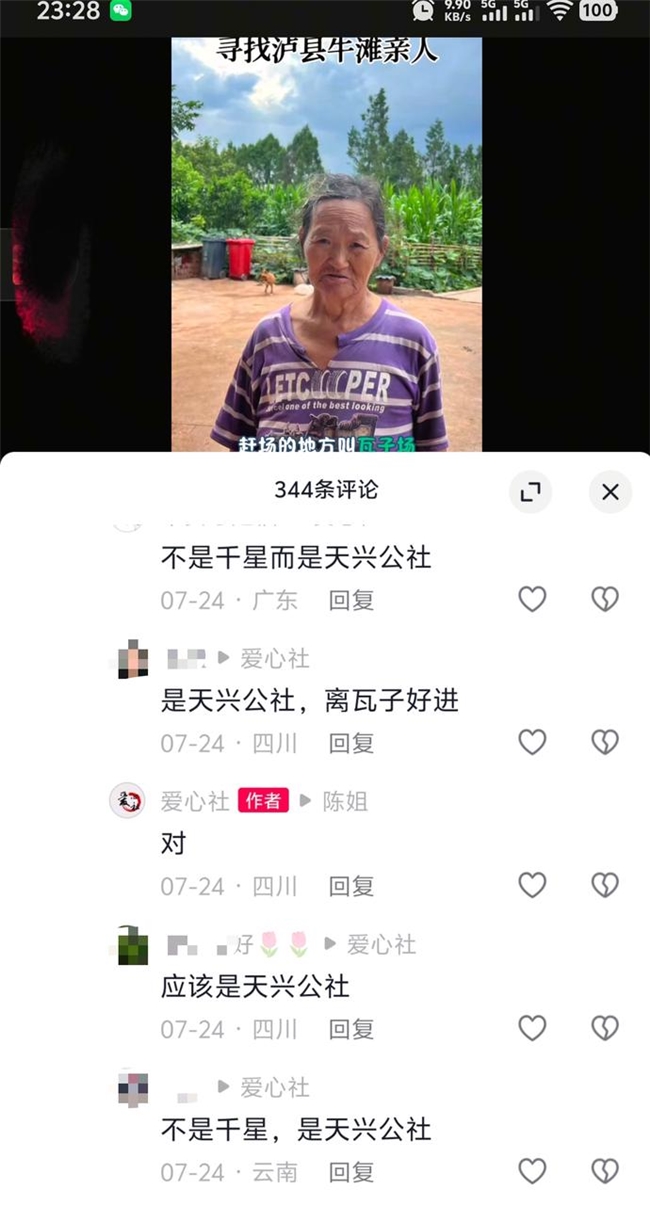Screen dimensions: 650x1205
Task: Reply to the comment "不是千星，是天兴公社"
Action: tap(351, 1172)
